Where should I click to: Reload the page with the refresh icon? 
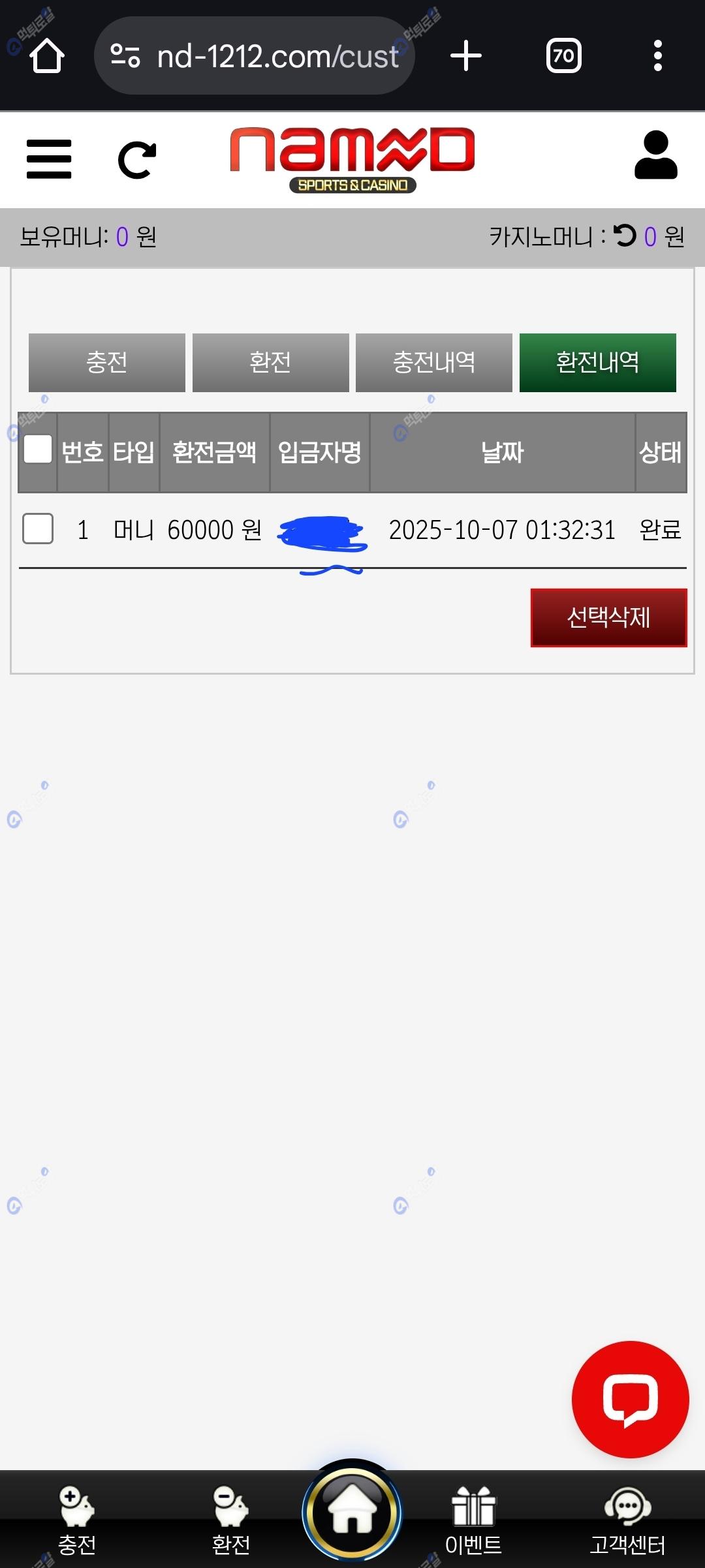137,160
